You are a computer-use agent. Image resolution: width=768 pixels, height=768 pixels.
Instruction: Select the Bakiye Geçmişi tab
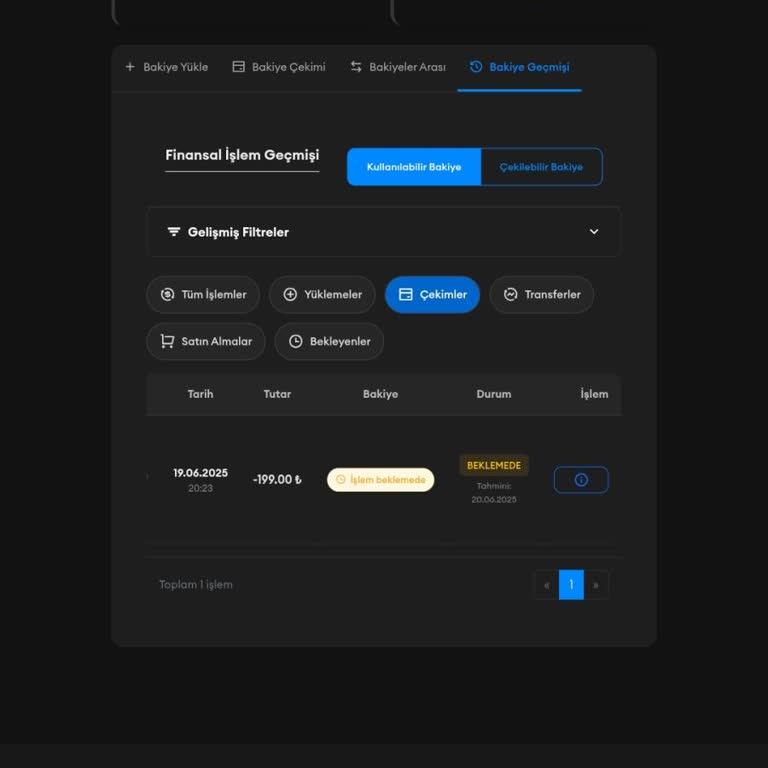click(519, 67)
